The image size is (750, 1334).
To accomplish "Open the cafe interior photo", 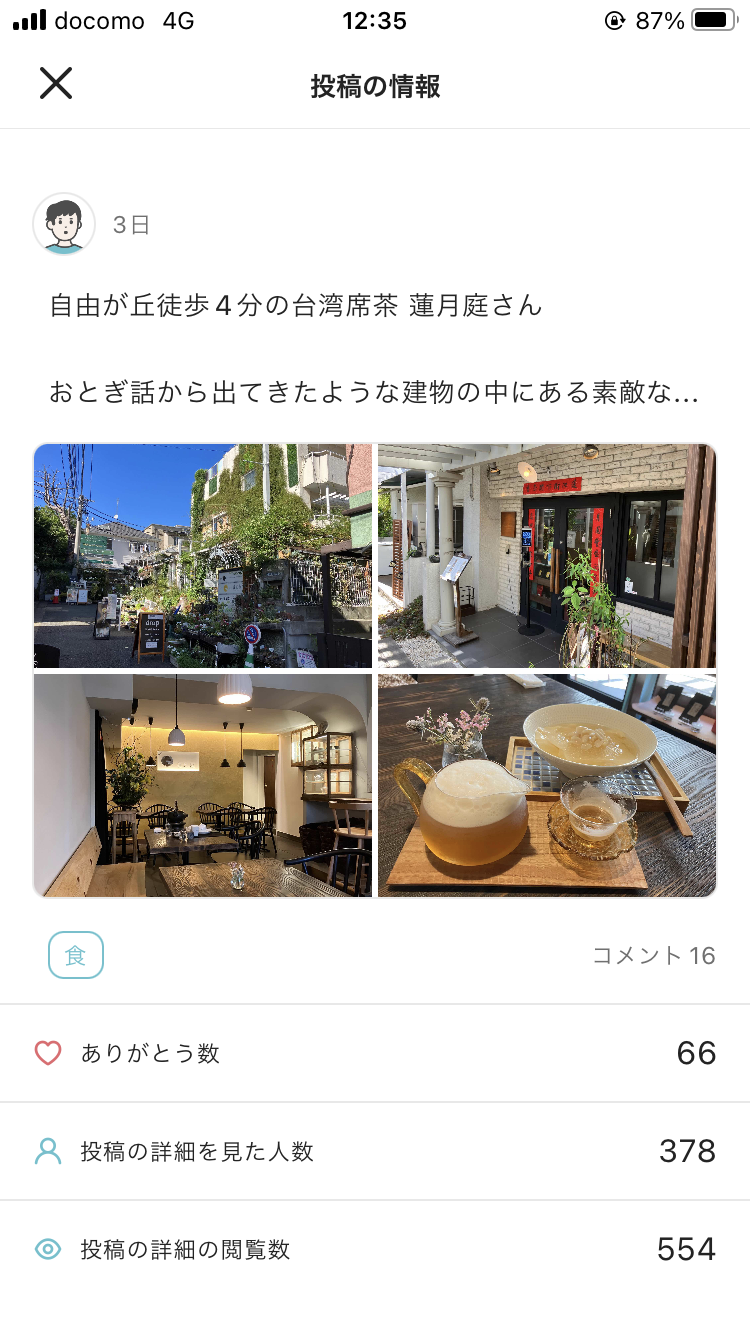I will pyautogui.click(x=203, y=785).
